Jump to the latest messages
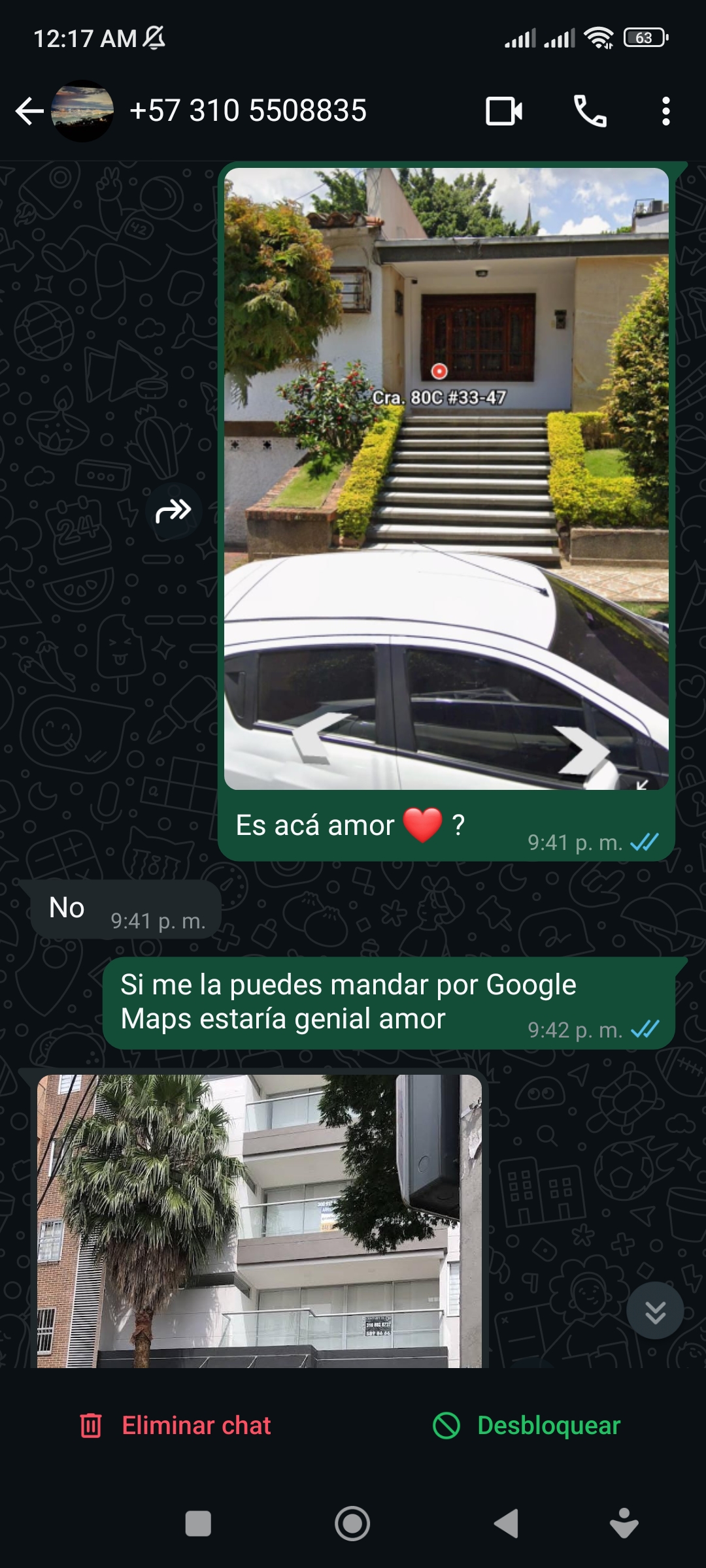Screen dimensions: 706x1568 655,1311
